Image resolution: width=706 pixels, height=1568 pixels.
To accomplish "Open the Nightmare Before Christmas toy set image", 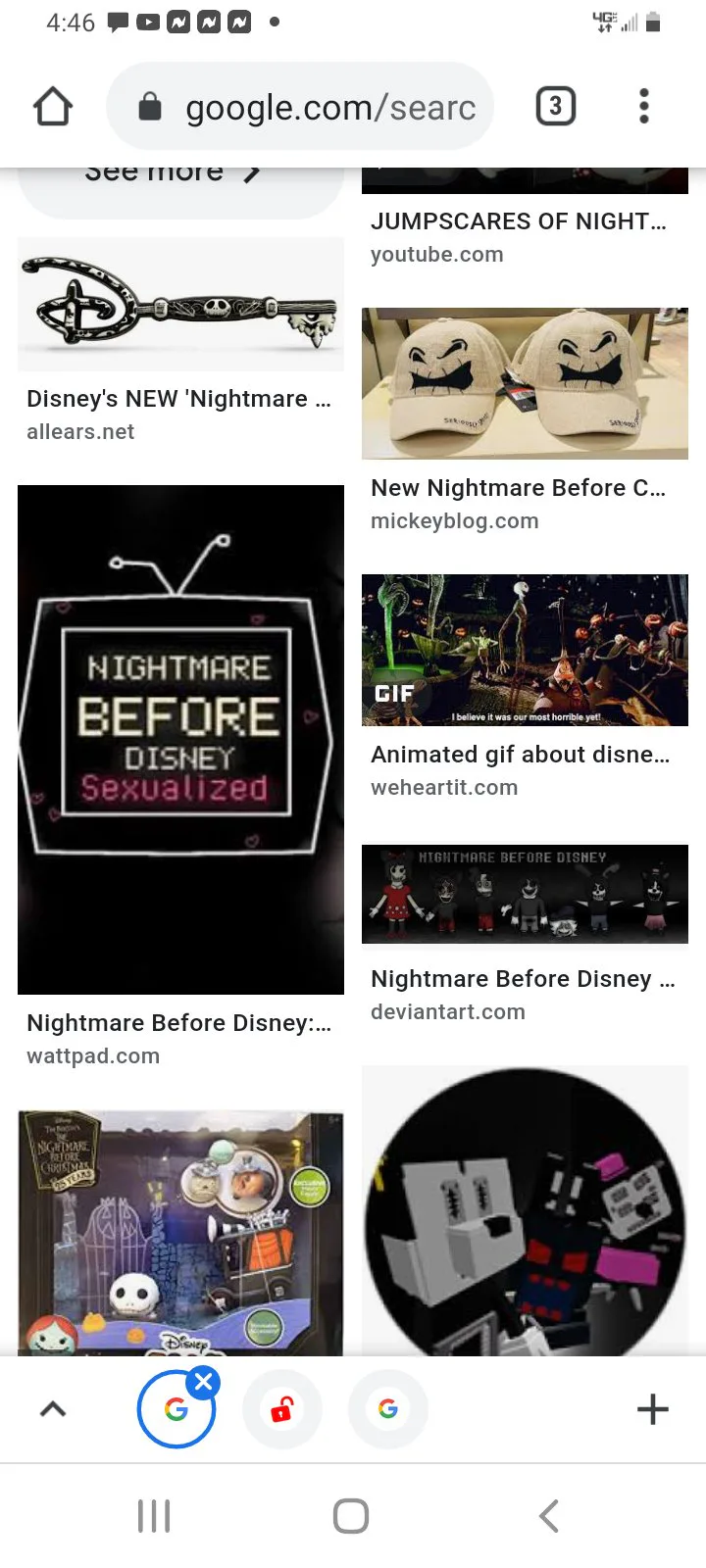I will point(180,1233).
